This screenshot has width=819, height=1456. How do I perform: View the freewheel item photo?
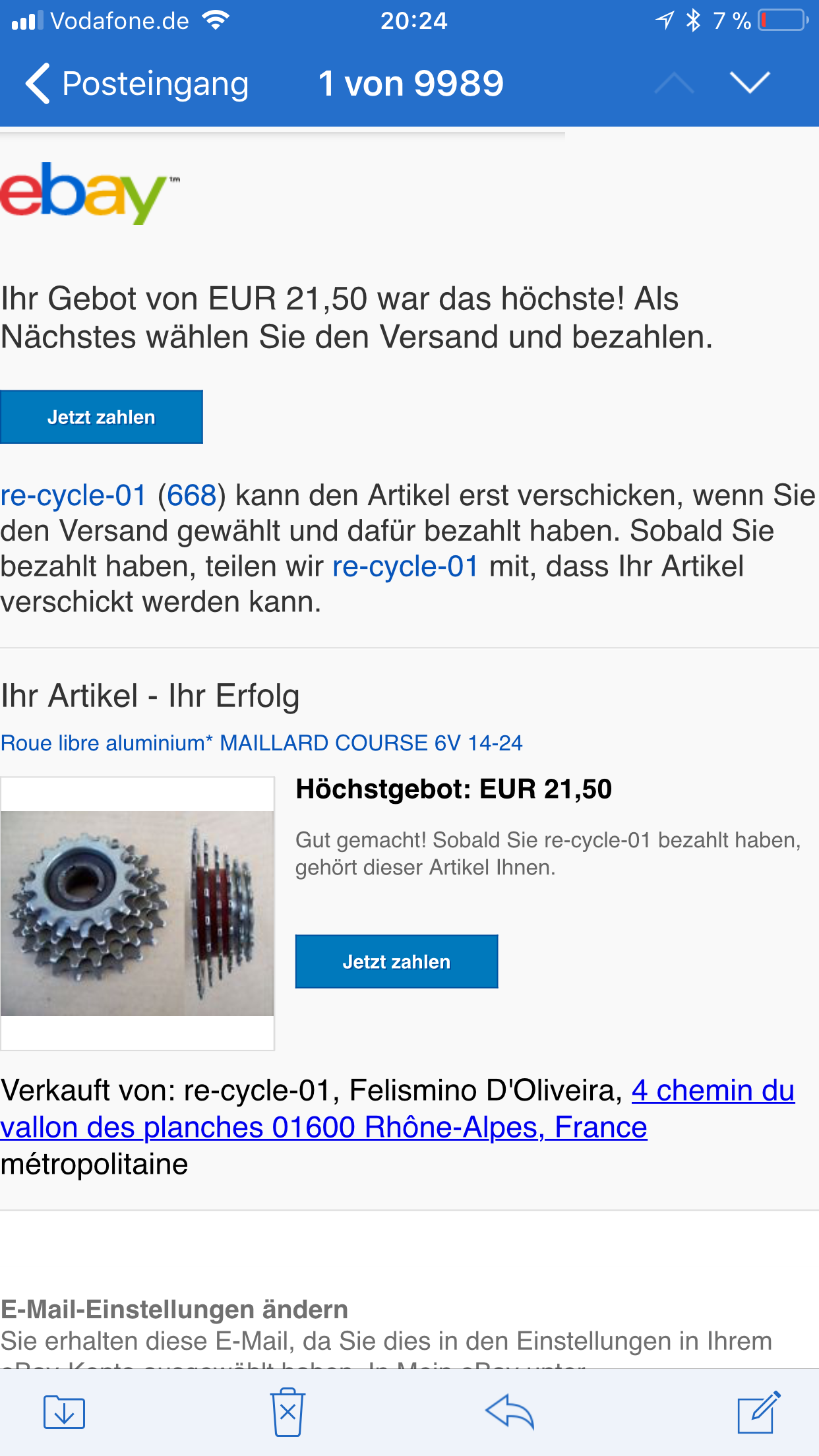(137, 913)
